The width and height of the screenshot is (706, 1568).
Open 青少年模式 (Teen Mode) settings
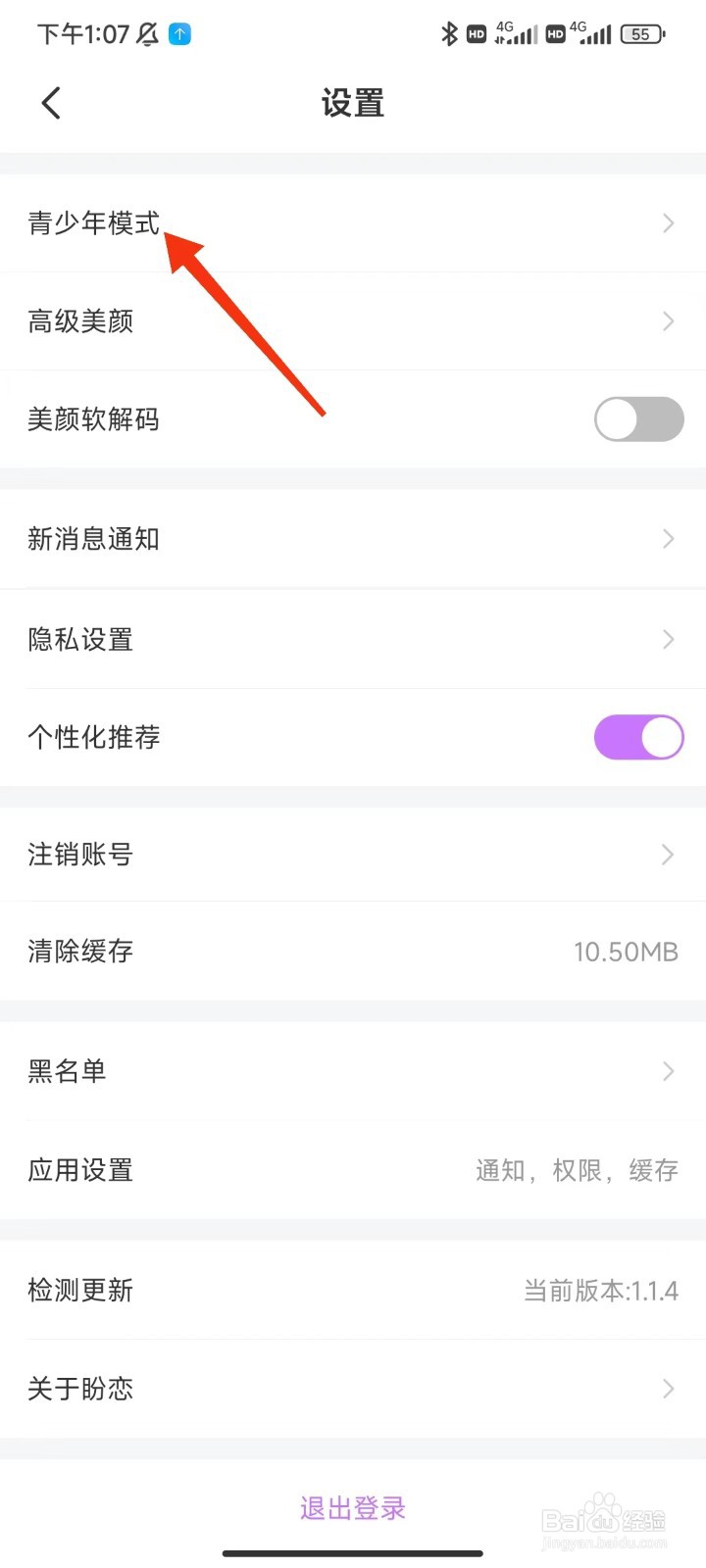tap(94, 223)
